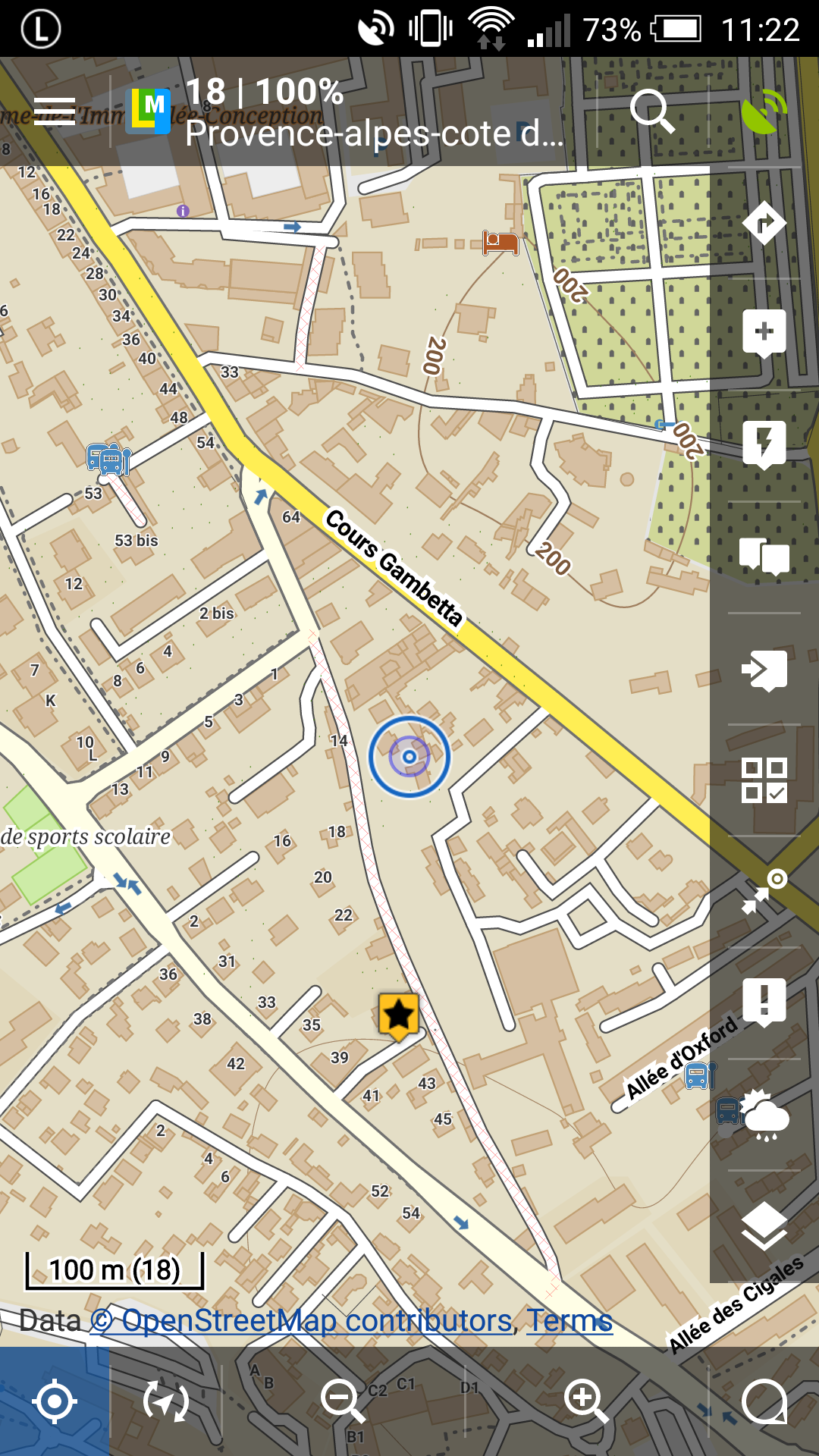Select the yellow star marker on map
This screenshot has height=1456, width=819.
coord(399,1015)
